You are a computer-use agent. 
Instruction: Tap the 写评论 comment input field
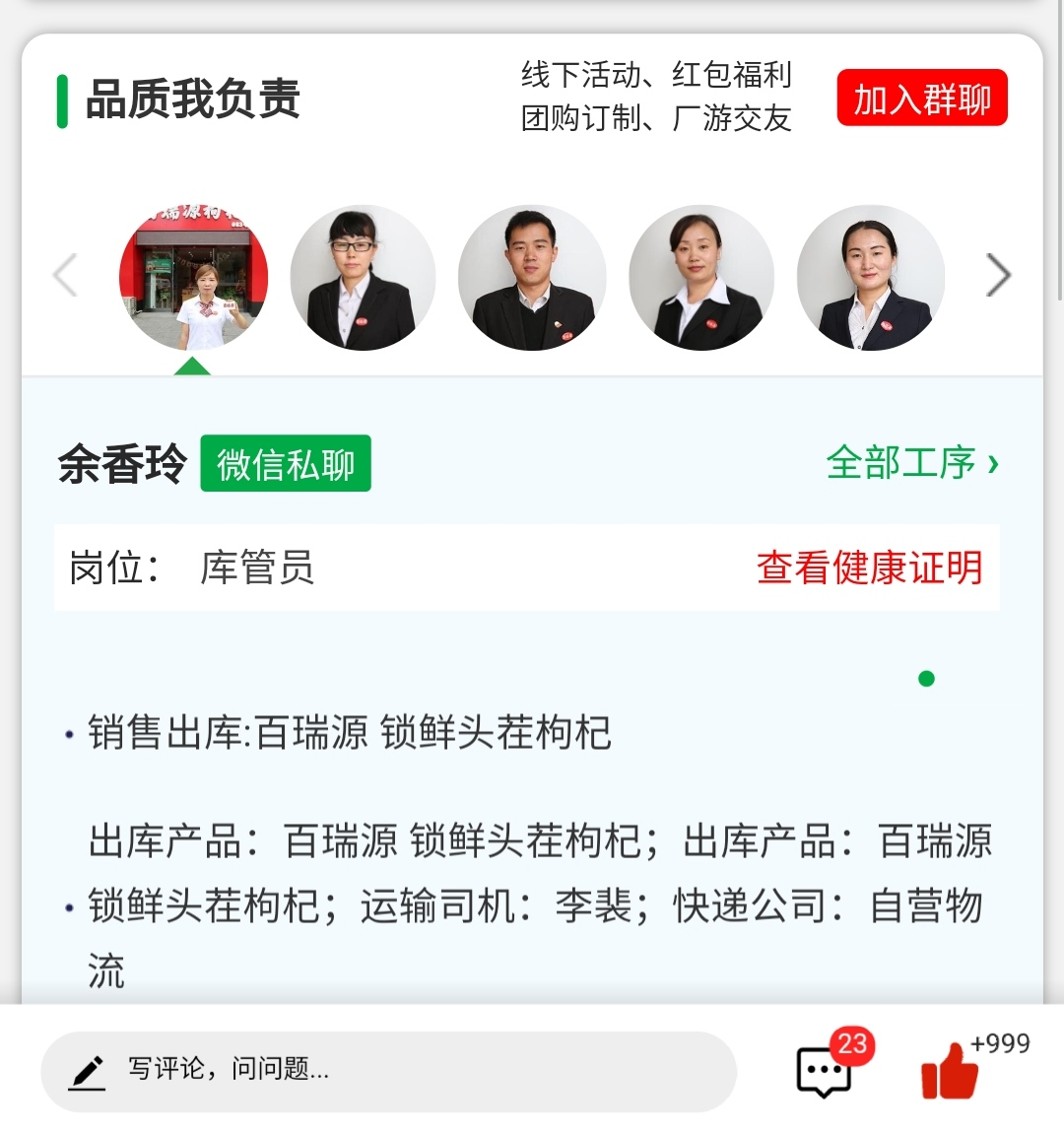[x=388, y=1071]
